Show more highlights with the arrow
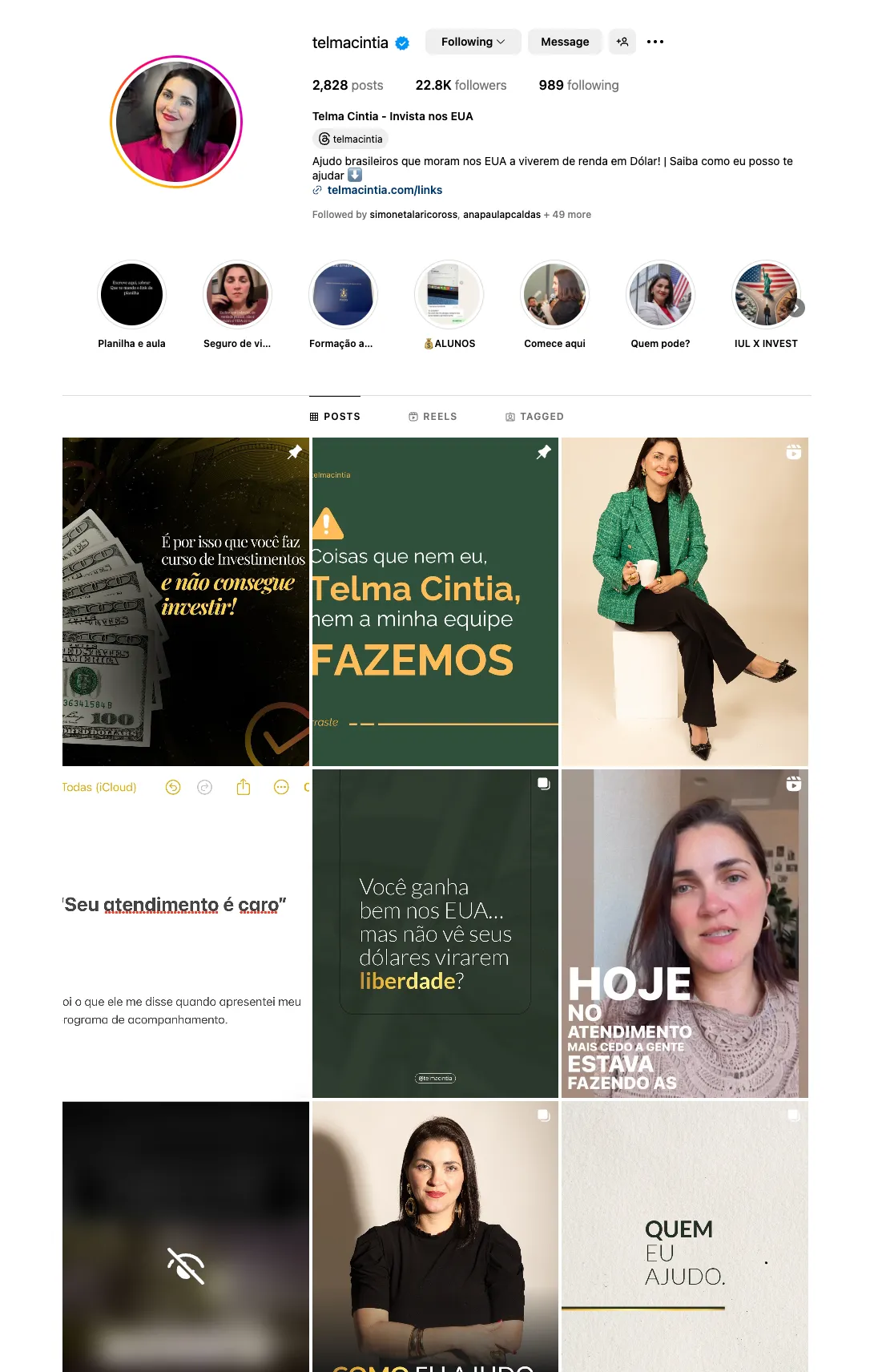The height and width of the screenshot is (1372, 878). [x=795, y=308]
